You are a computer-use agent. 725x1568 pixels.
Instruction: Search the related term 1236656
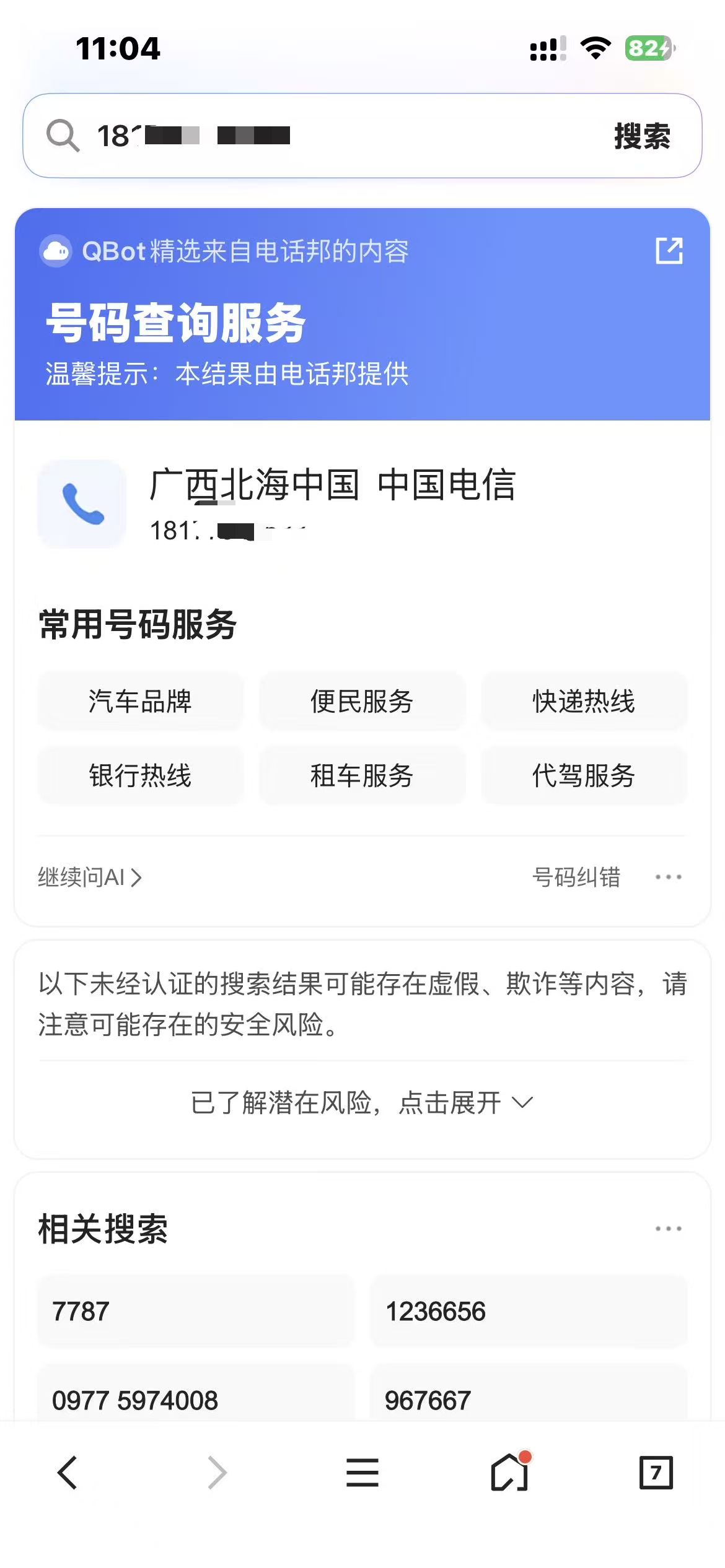coord(528,1310)
